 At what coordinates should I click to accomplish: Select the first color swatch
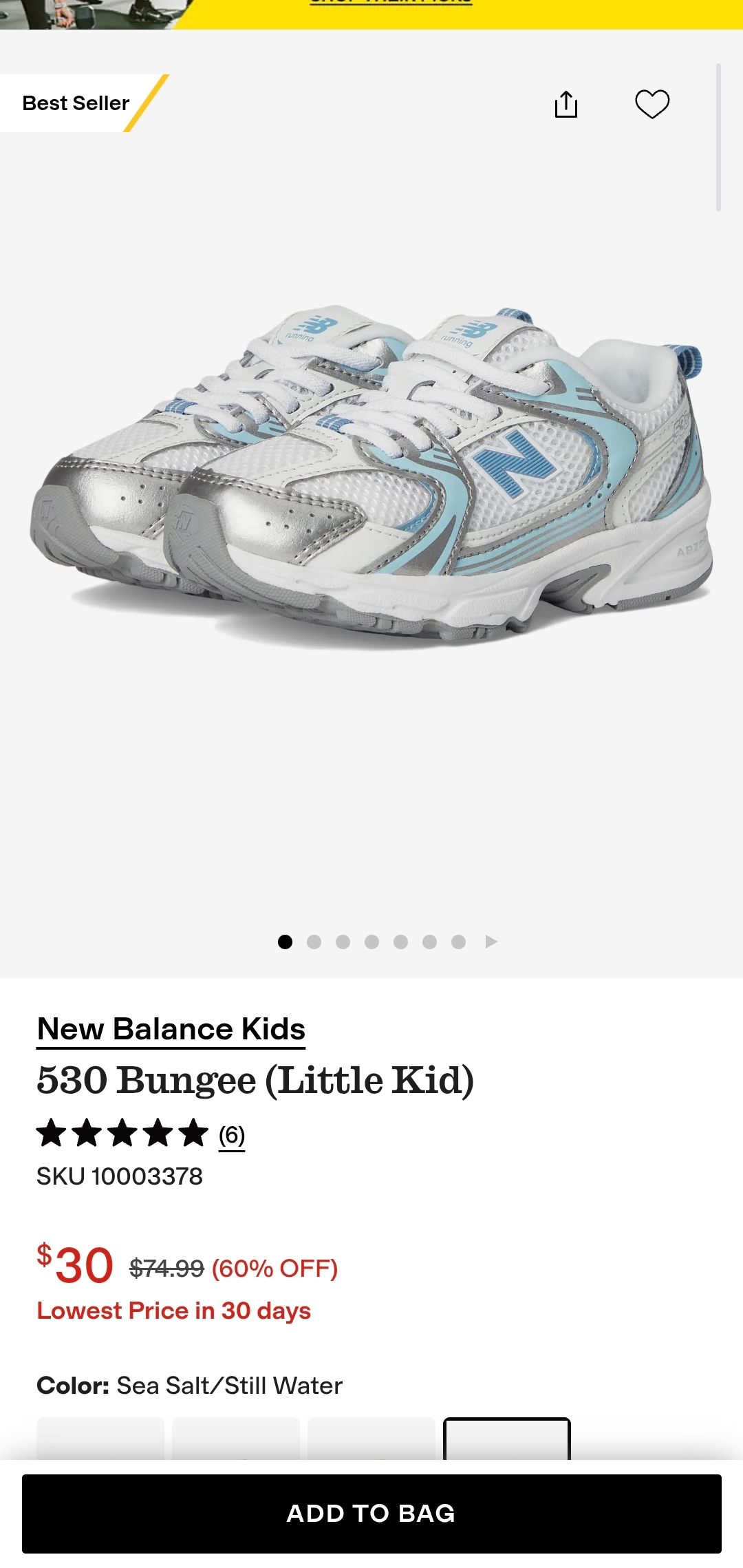[100, 1439]
